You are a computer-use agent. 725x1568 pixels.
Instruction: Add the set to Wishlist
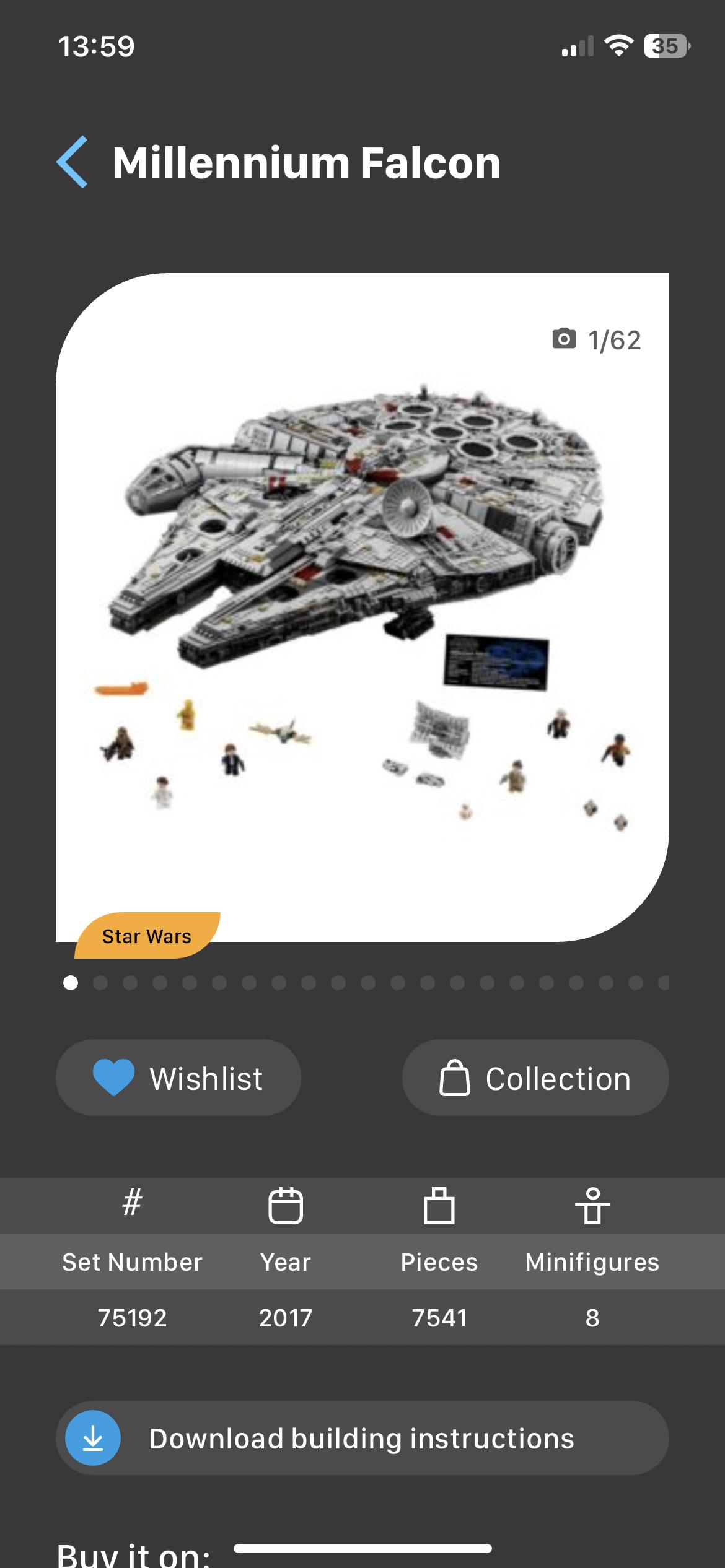178,1078
